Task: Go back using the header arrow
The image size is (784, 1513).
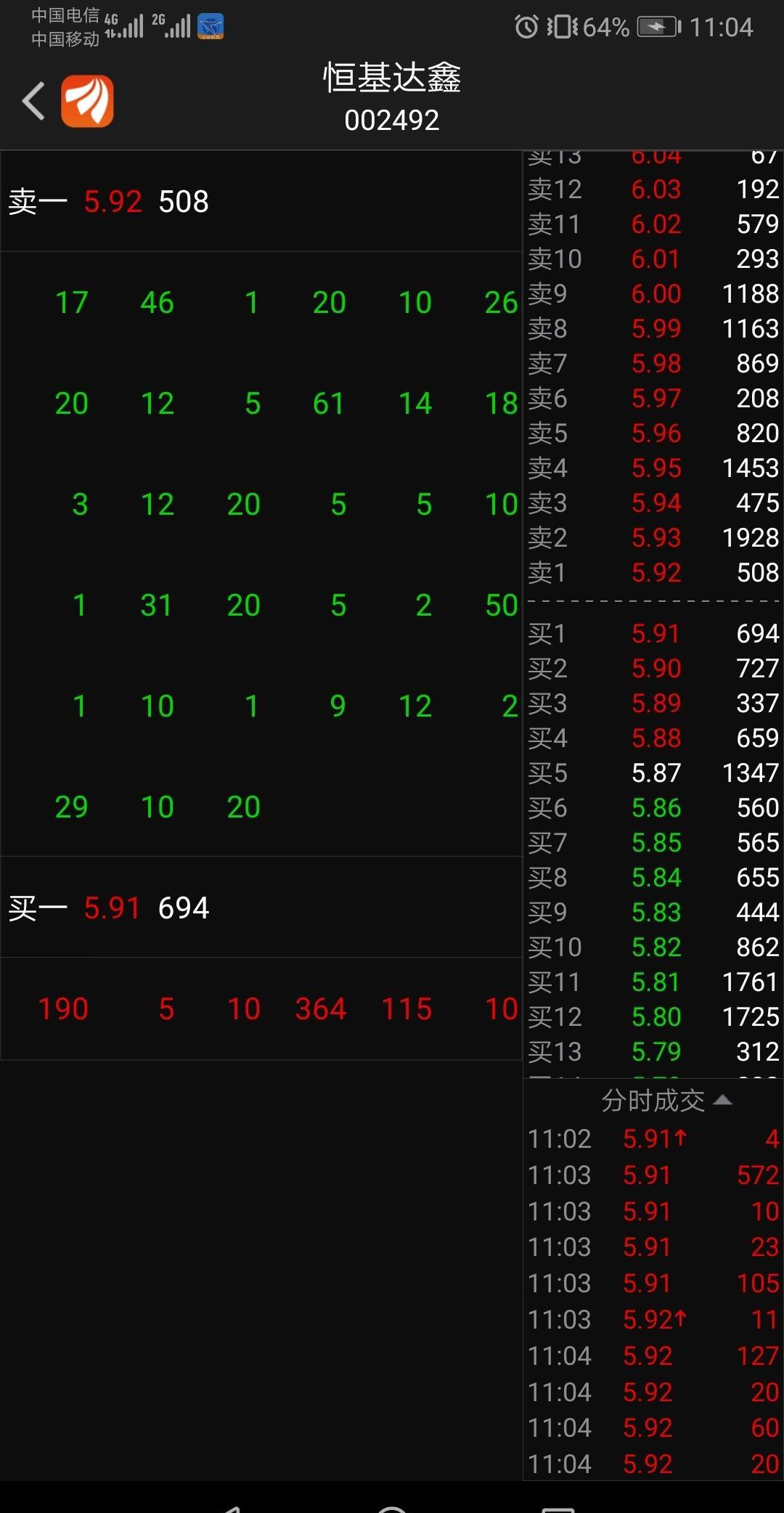Action: 33,101
